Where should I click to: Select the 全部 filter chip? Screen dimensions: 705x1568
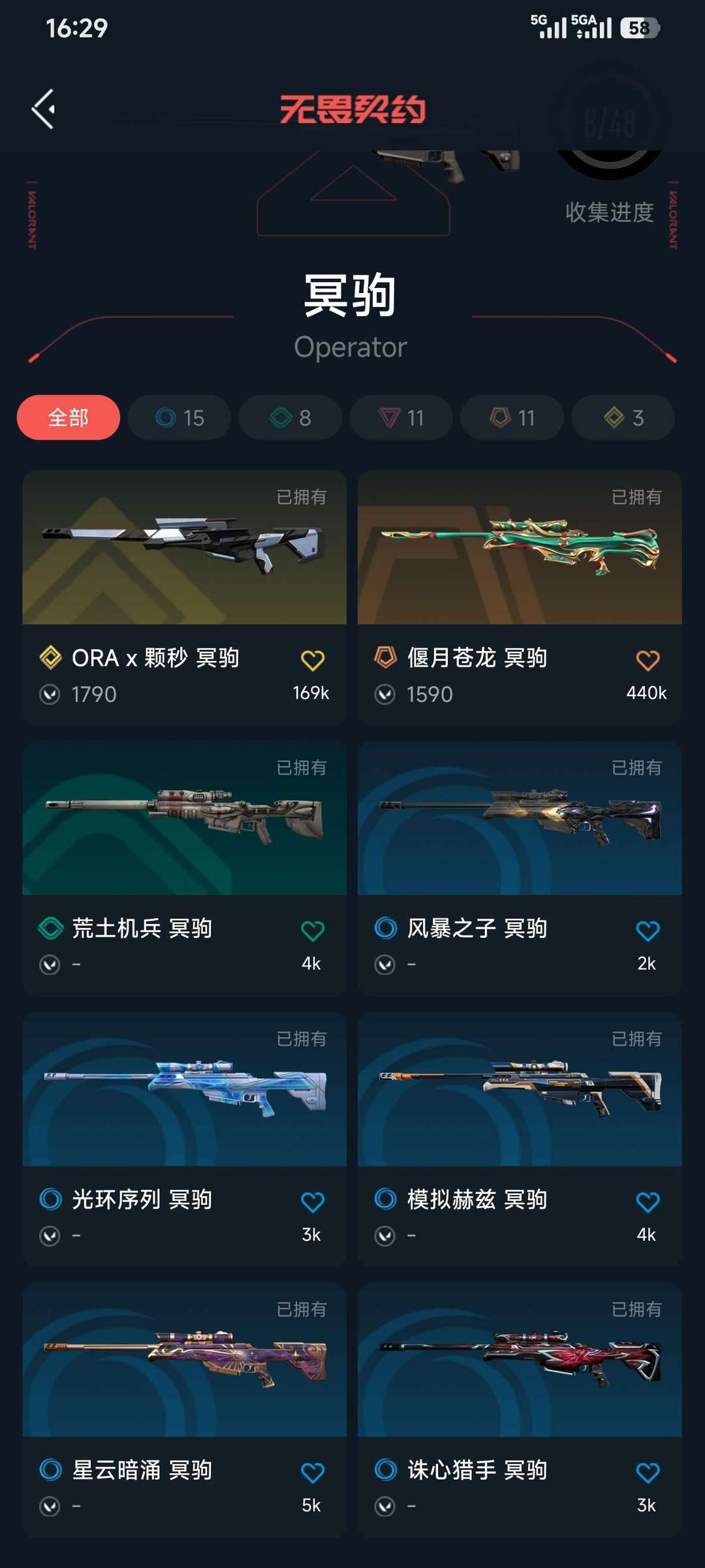click(69, 417)
